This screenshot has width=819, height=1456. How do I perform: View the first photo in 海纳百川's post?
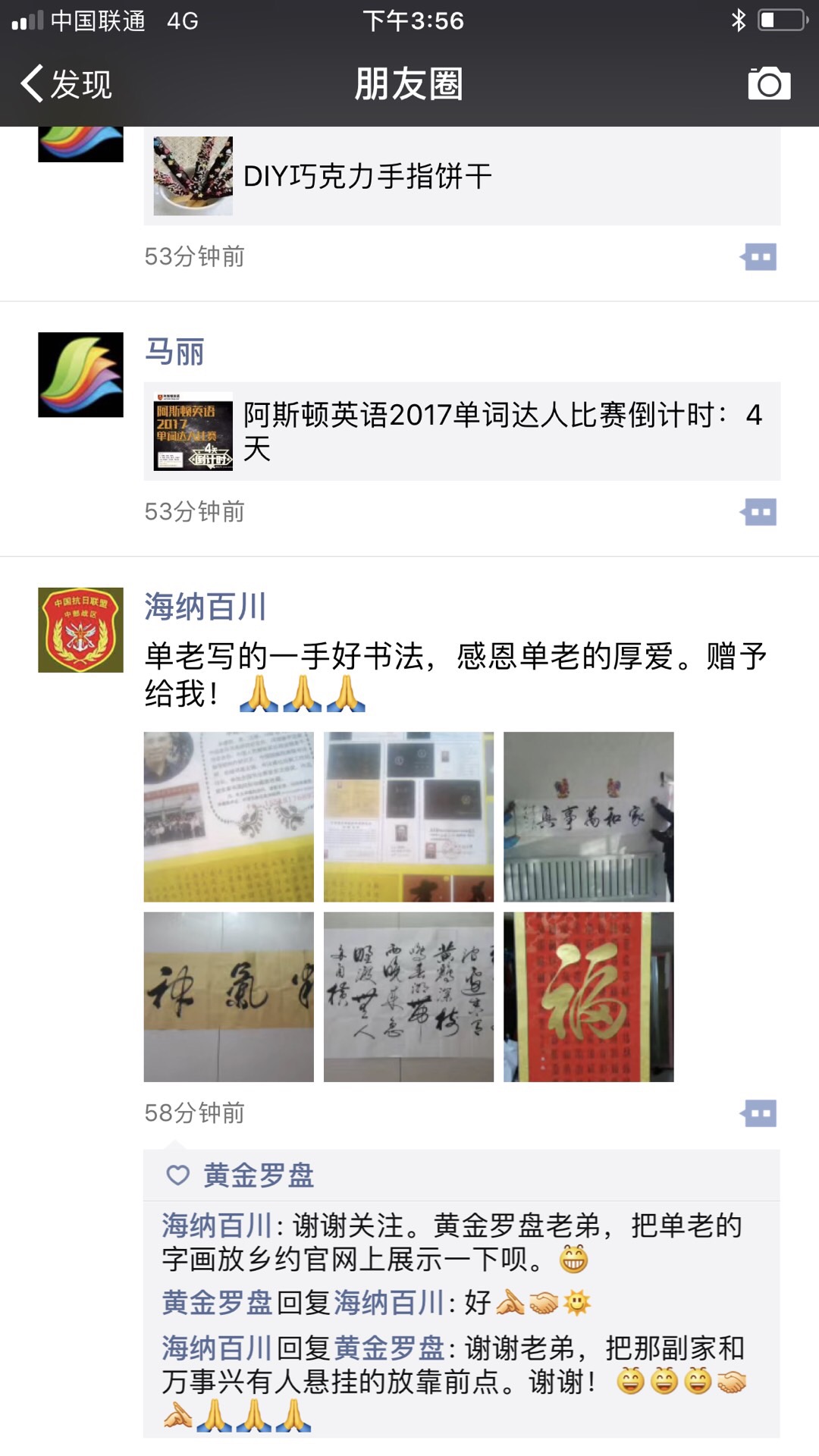click(x=228, y=817)
